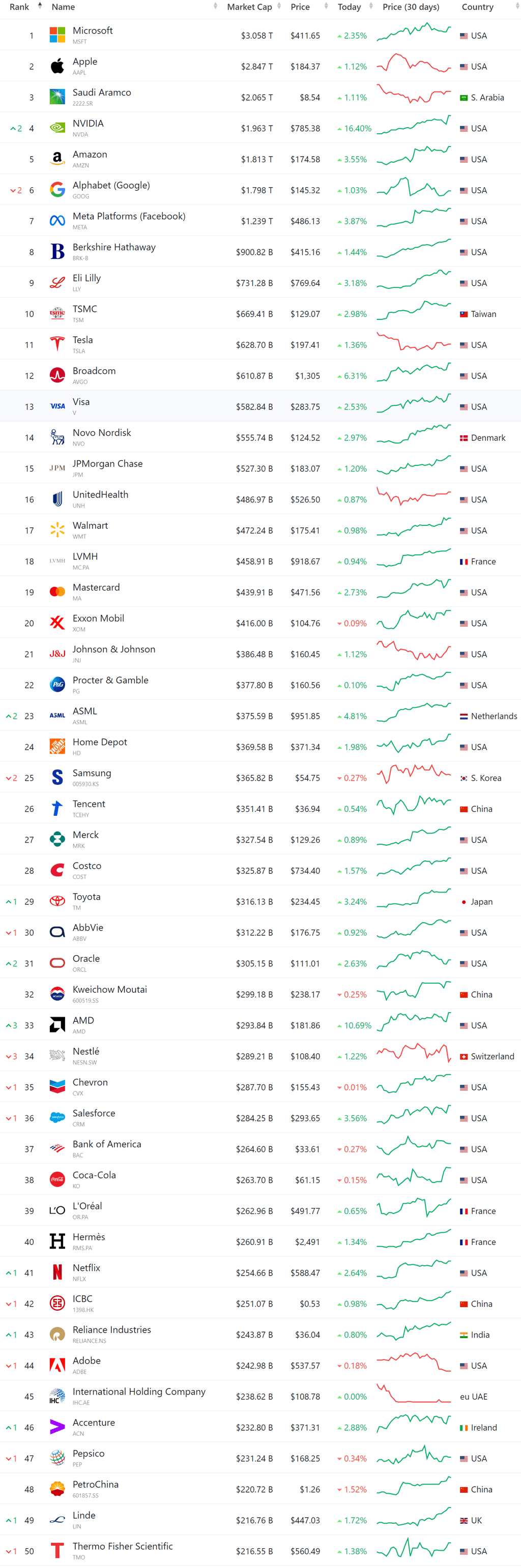Sort by the Price column header
Viewport: 521px width, 1568px height.
click(x=300, y=7)
